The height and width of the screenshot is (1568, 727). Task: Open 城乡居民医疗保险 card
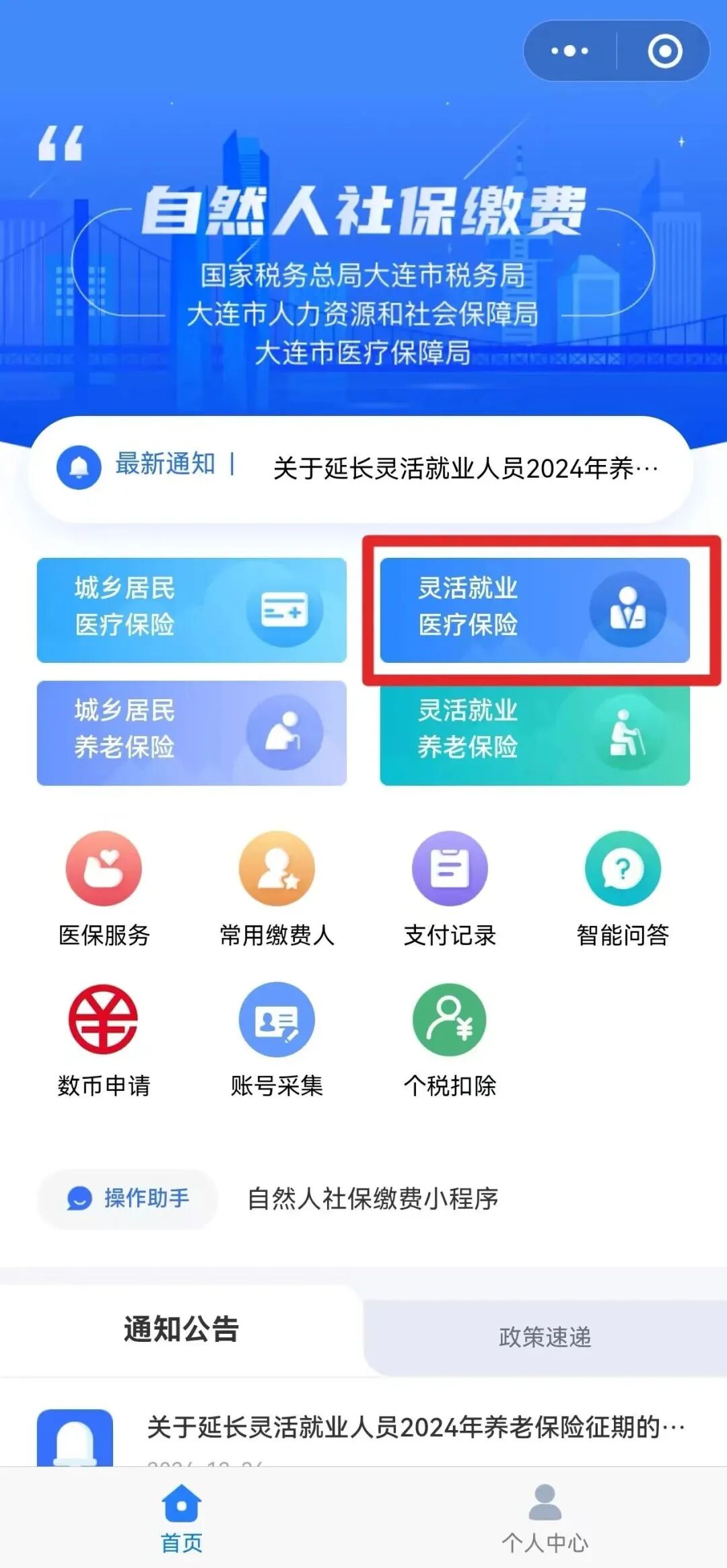click(192, 610)
